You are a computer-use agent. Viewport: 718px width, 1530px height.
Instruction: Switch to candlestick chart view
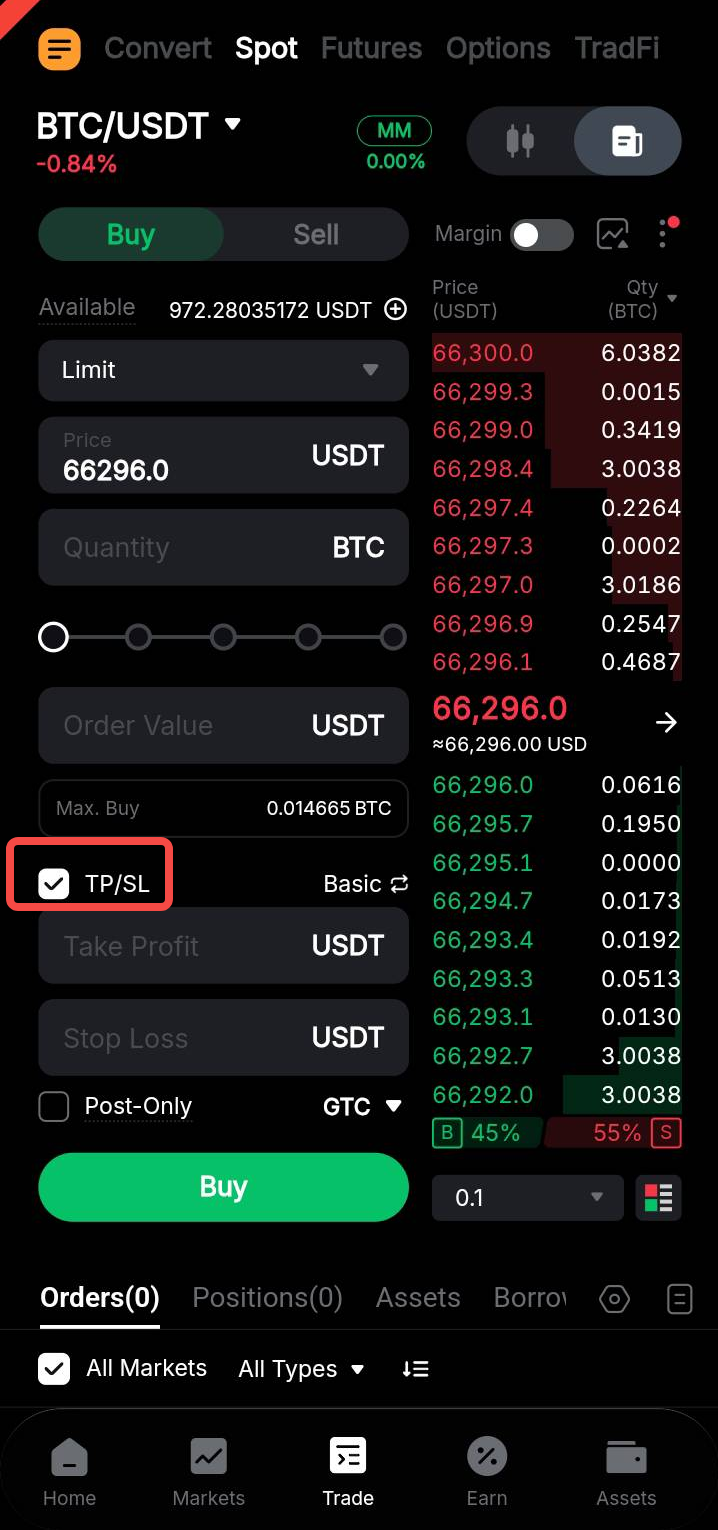(x=520, y=141)
